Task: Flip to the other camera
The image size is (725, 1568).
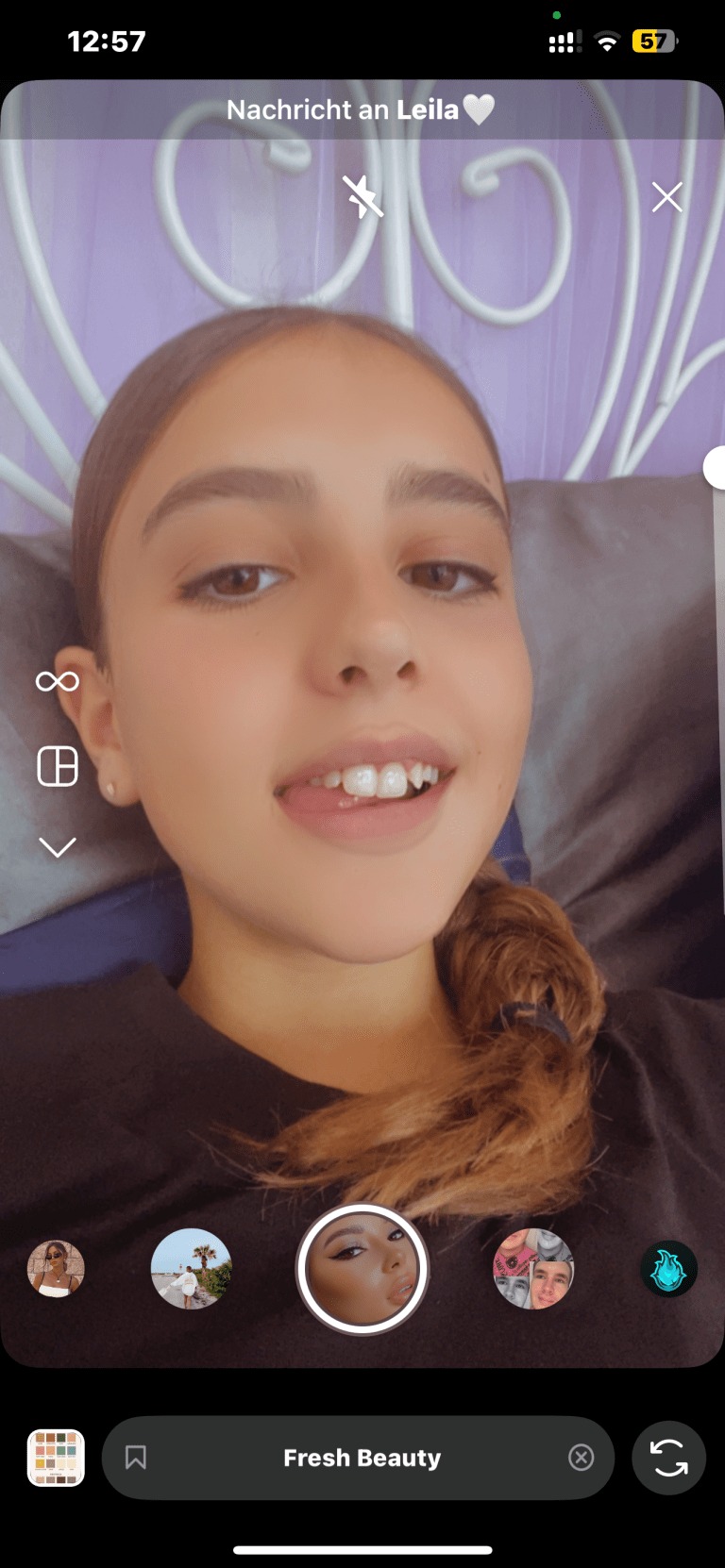Action: pos(668,1458)
